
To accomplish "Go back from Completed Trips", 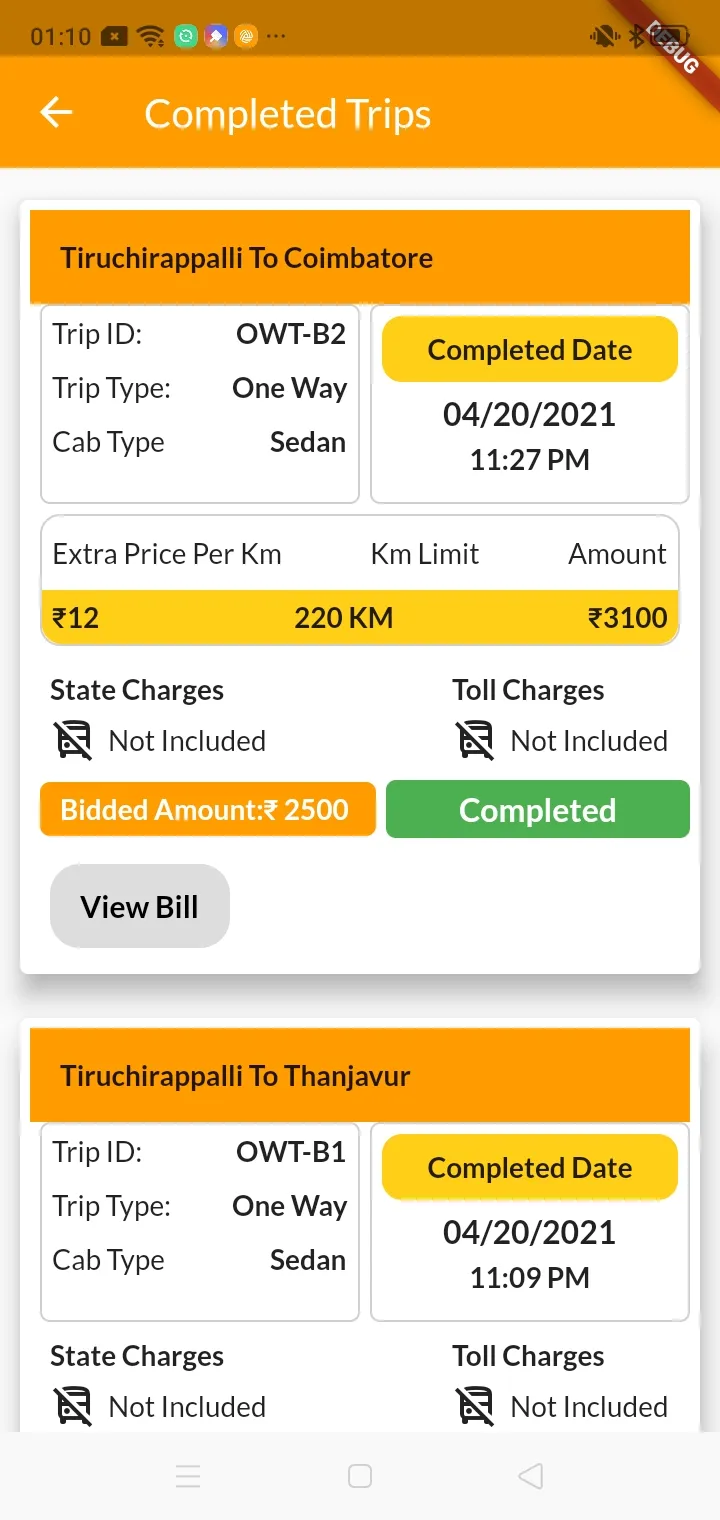I will tap(57, 113).
